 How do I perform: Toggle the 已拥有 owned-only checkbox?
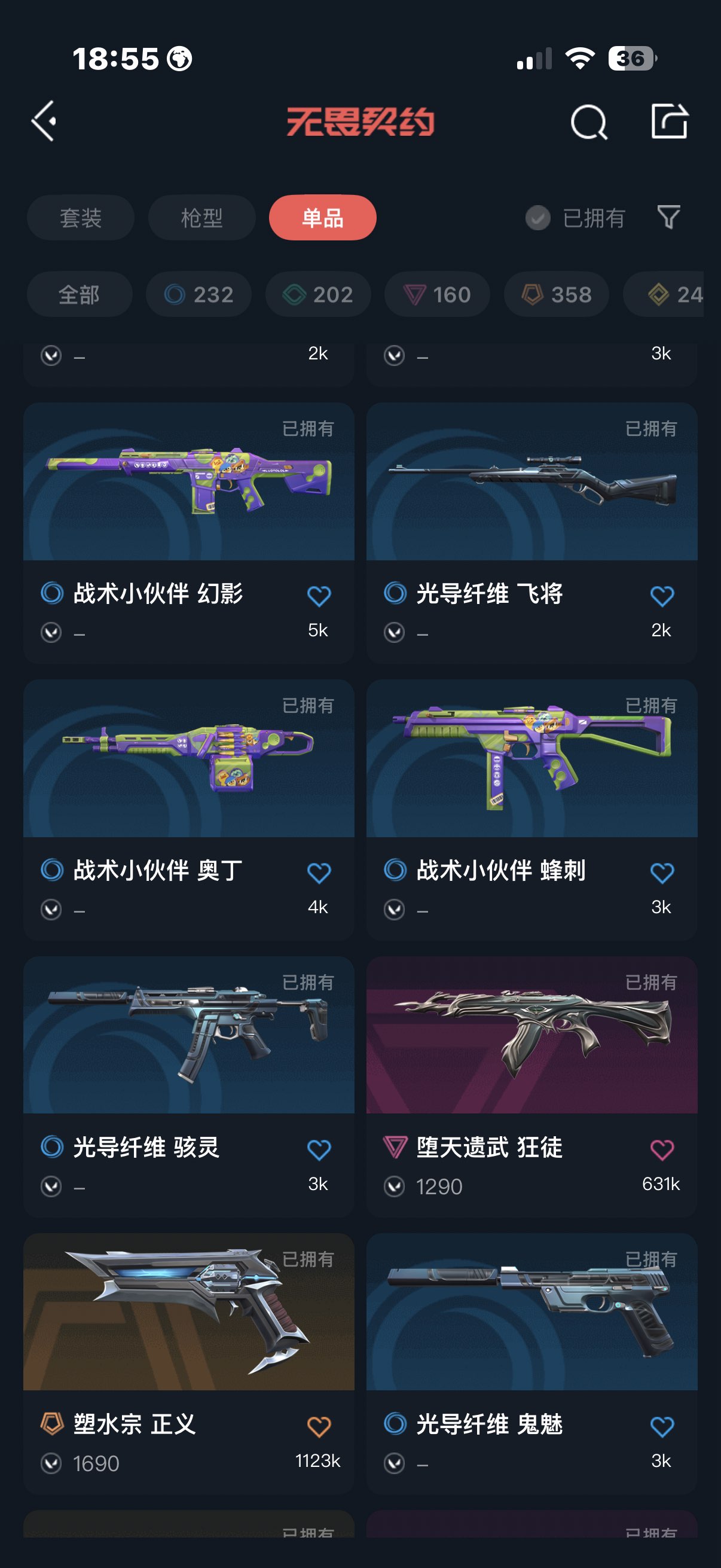pos(575,218)
